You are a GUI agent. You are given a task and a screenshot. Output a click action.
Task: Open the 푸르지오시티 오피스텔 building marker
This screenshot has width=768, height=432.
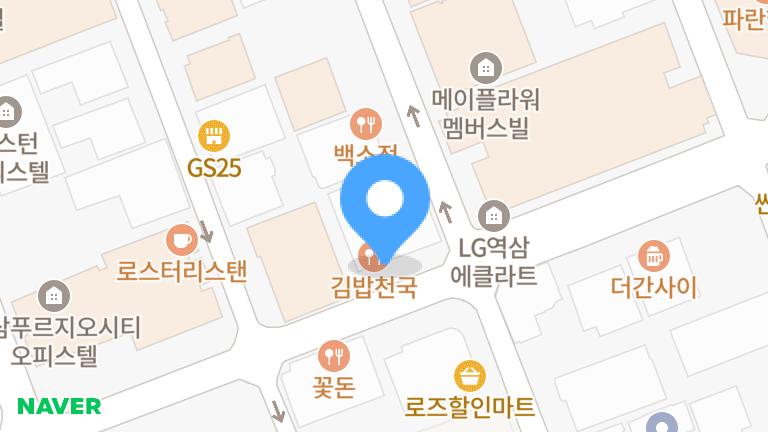point(54,296)
